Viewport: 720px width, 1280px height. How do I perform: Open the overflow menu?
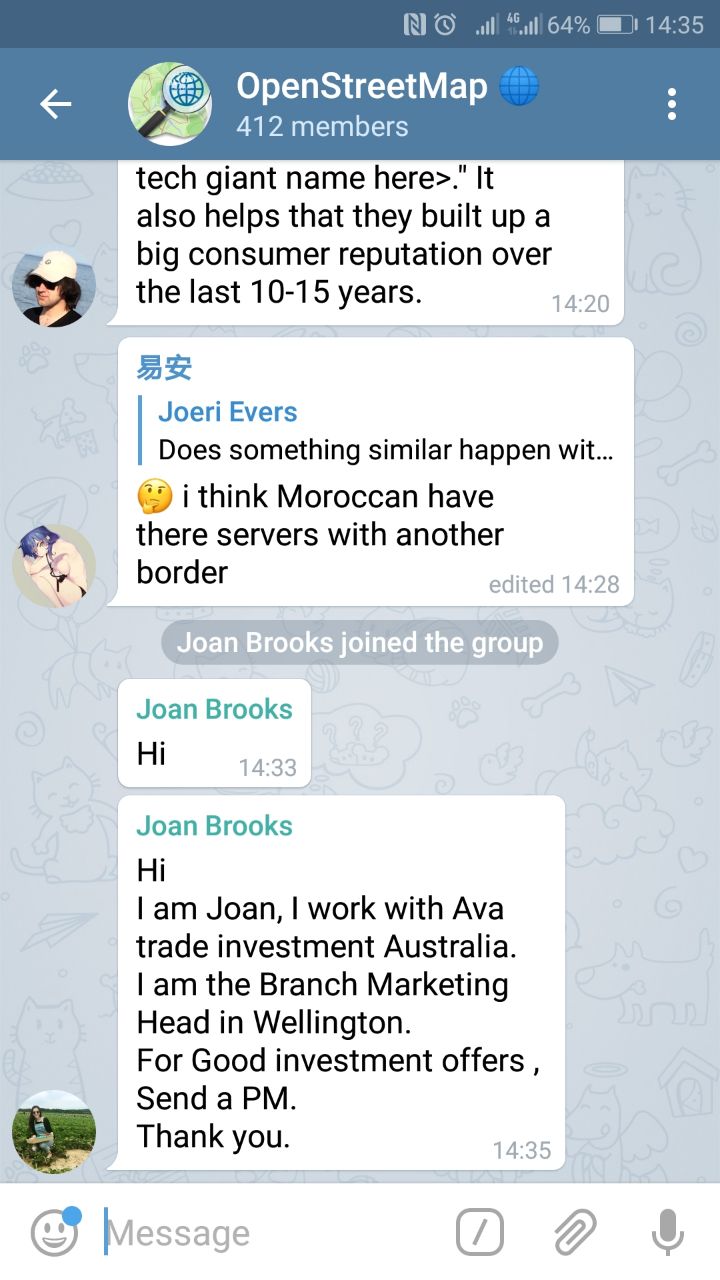click(671, 104)
